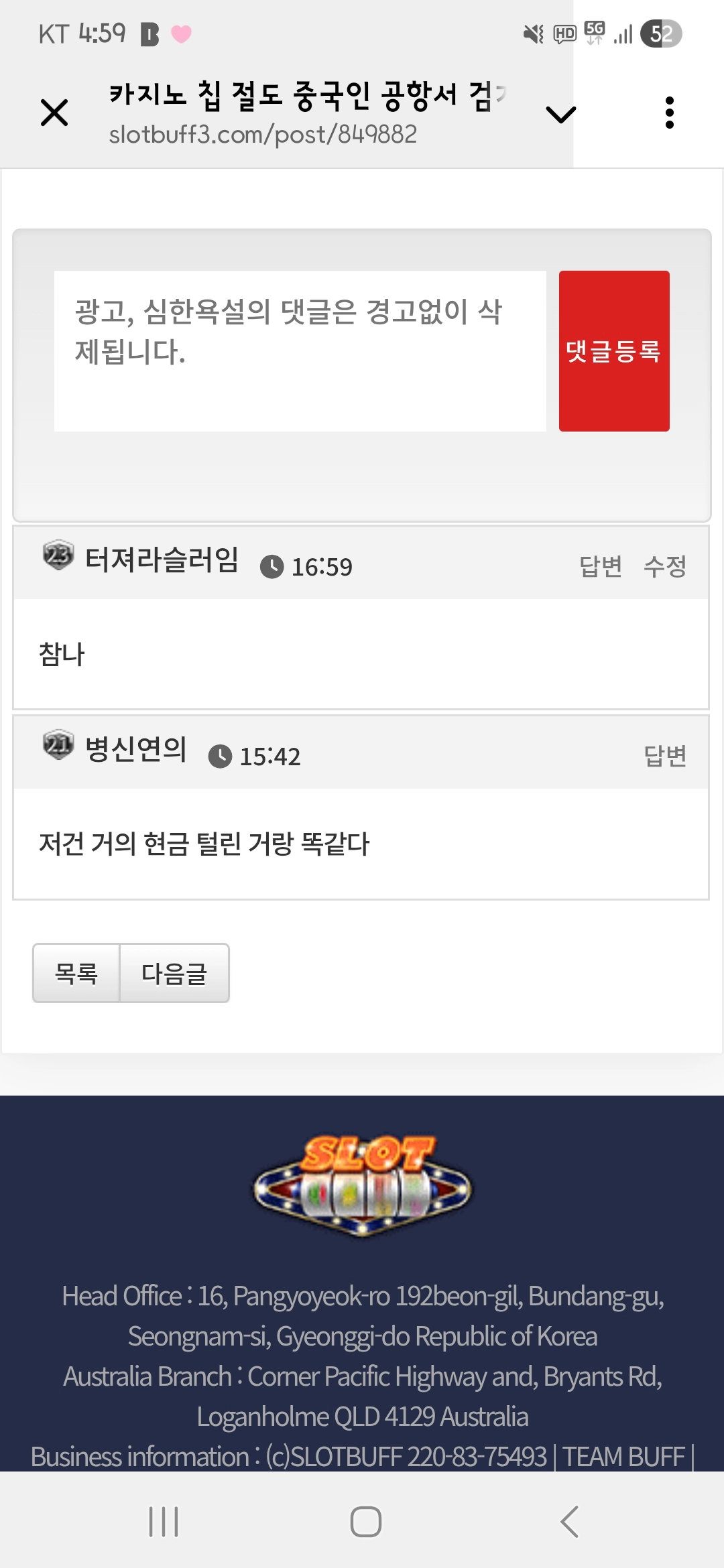This screenshot has height=1568, width=724.
Task: Open the three-dot overflow menu
Action: [668, 113]
